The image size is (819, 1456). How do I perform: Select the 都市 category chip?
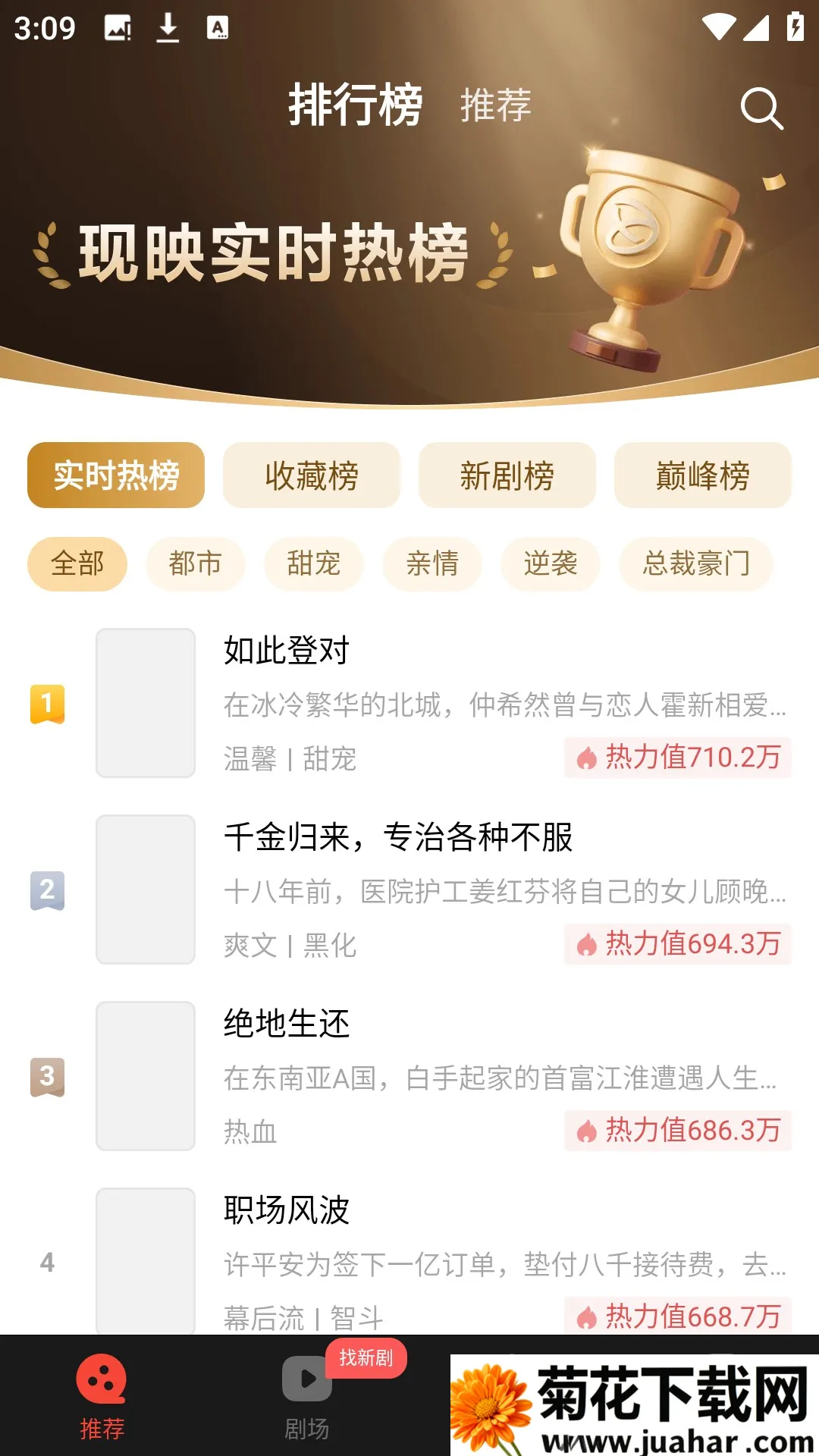click(x=195, y=564)
